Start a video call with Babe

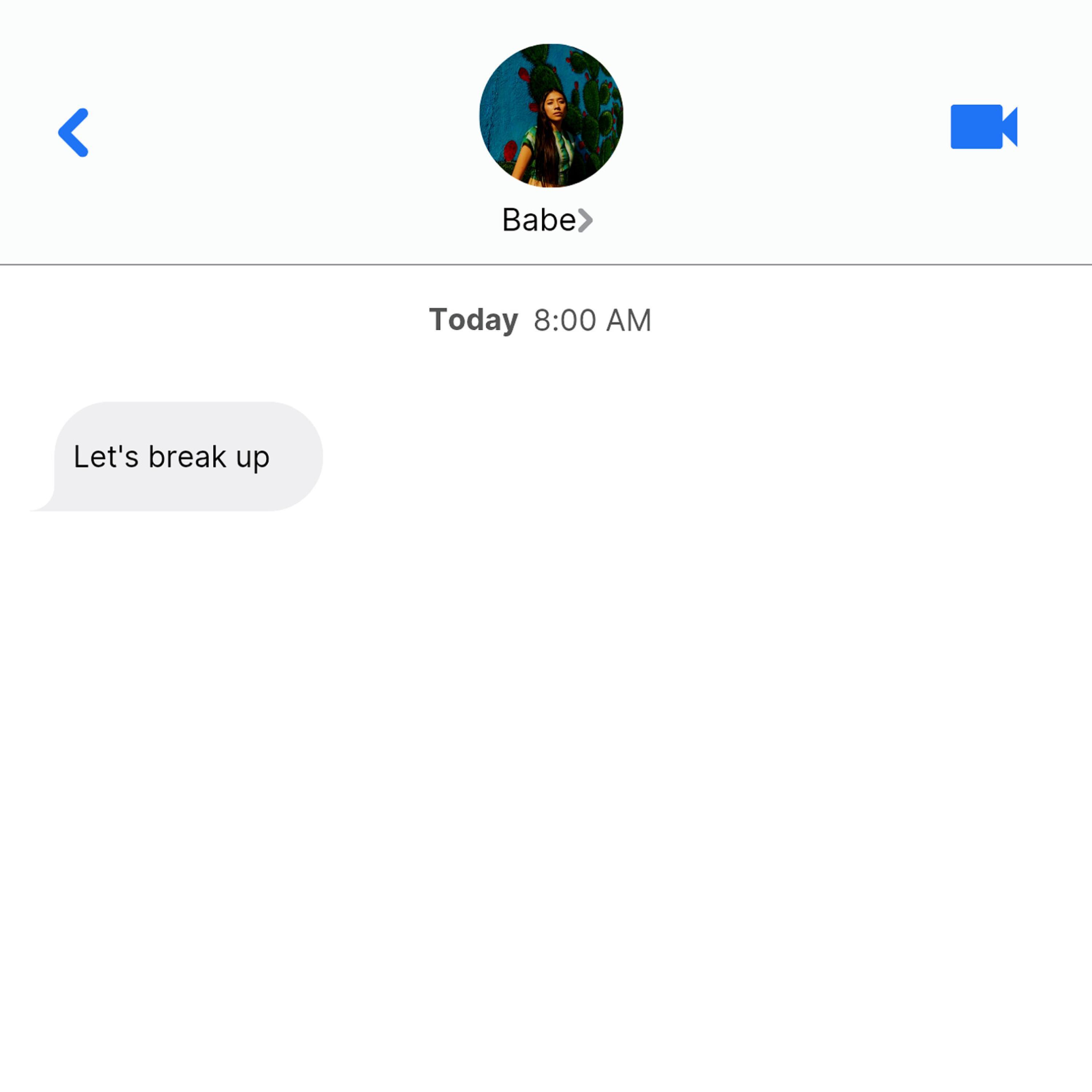[x=983, y=127]
